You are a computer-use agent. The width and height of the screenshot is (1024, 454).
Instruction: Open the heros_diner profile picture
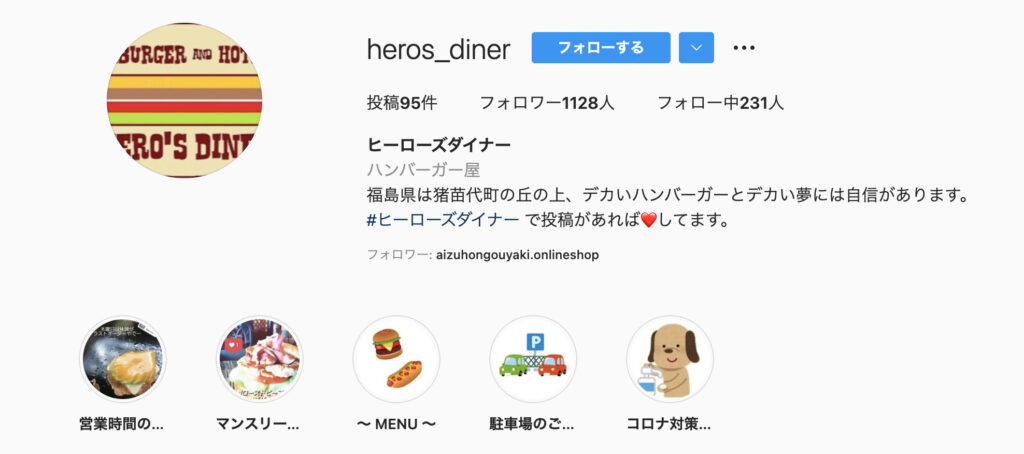(x=184, y=101)
